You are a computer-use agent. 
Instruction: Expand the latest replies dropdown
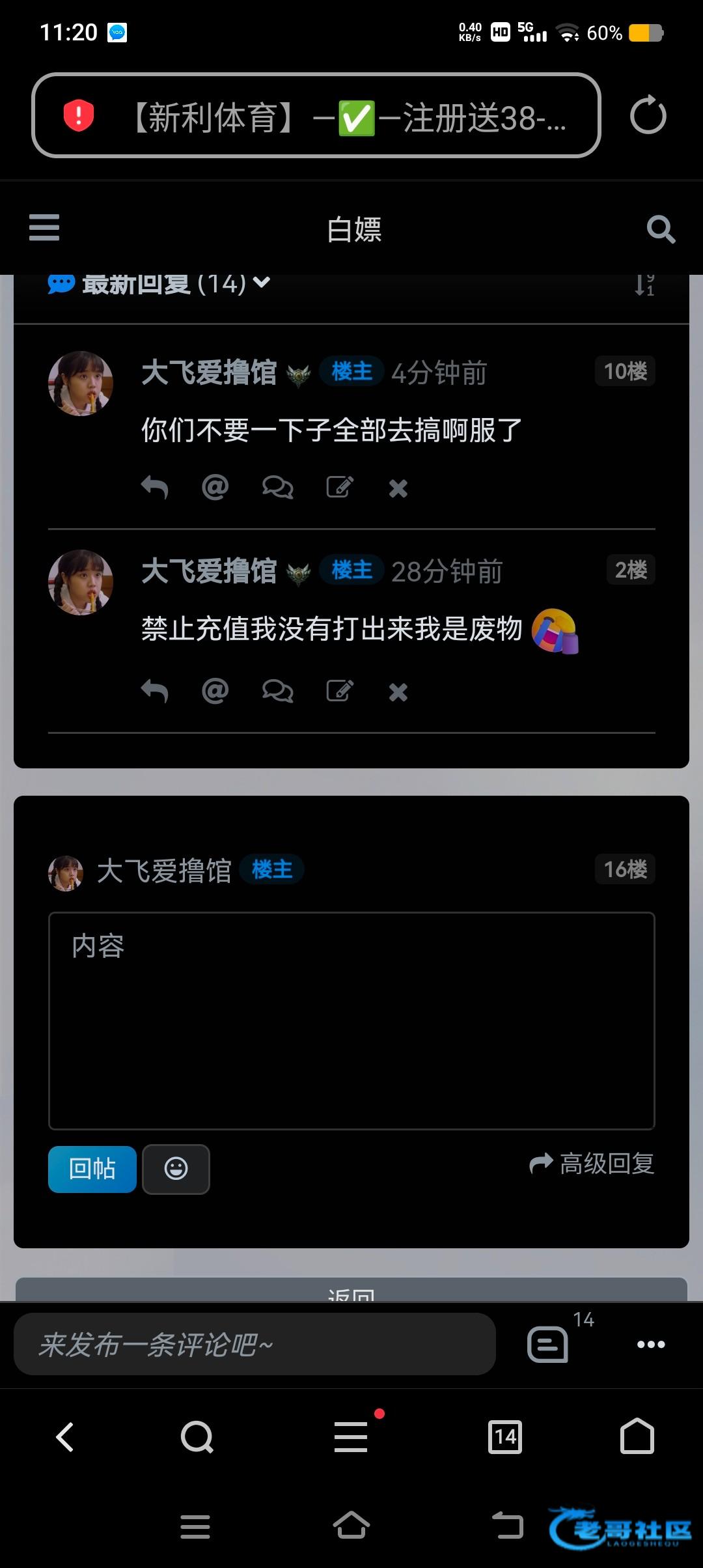[262, 283]
